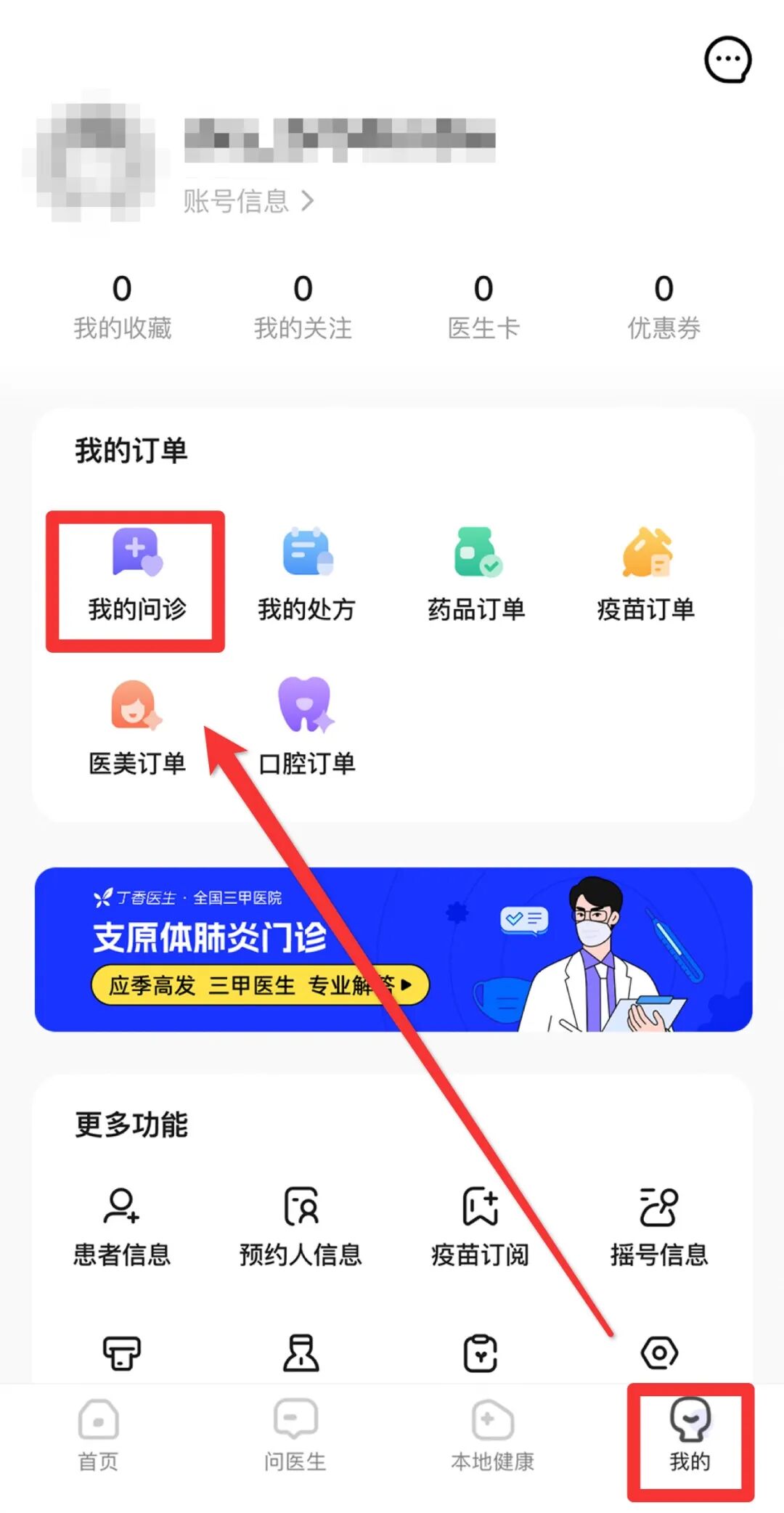The height and width of the screenshot is (1513, 784).
Task: Open 预约人信息
Action: coord(301,1227)
